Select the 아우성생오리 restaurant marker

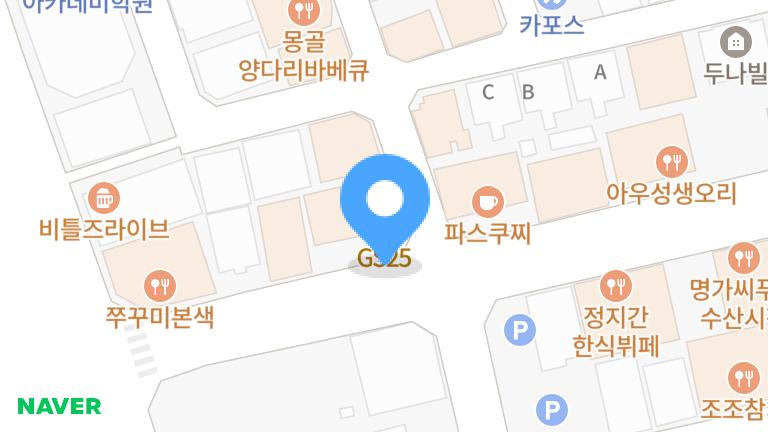tap(671, 161)
